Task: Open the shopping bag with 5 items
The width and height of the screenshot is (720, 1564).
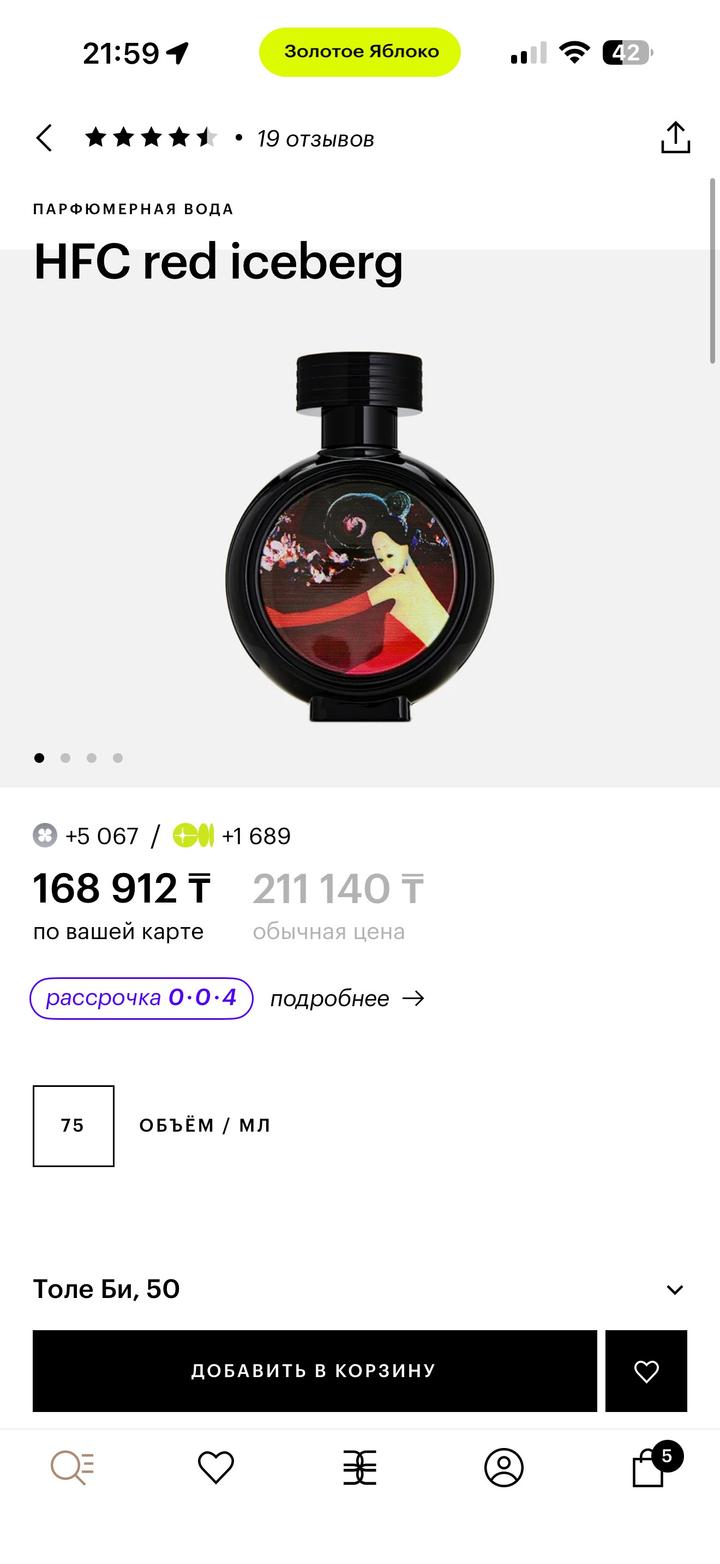Action: (650, 1468)
